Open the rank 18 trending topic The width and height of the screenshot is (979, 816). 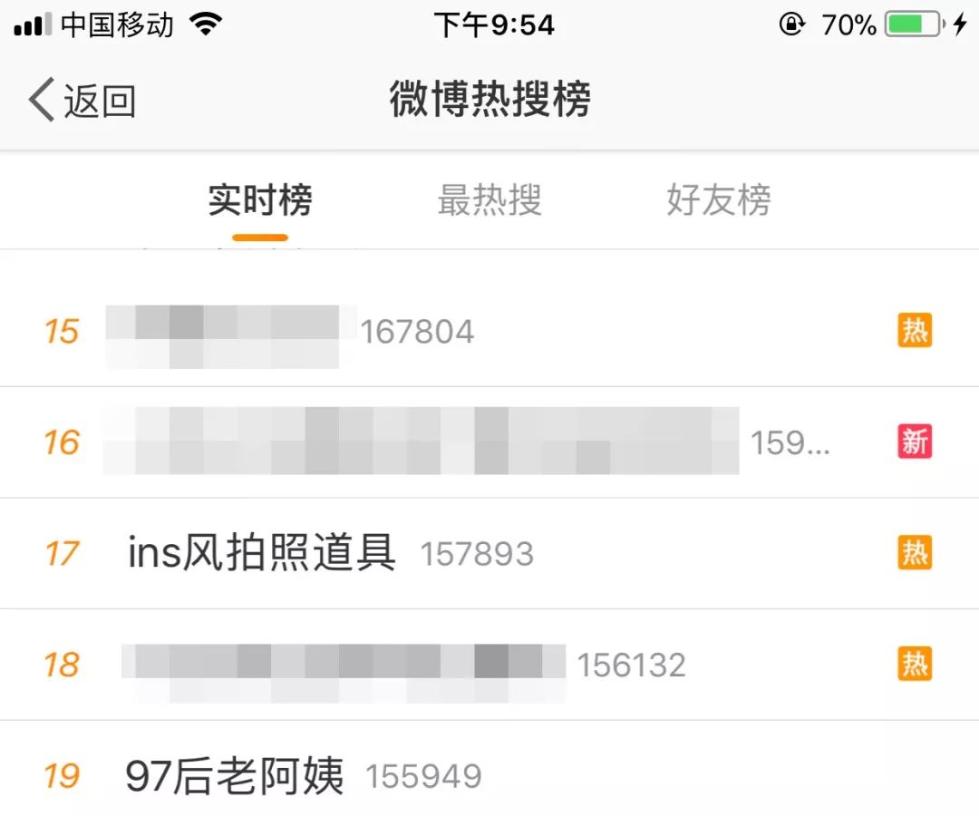pyautogui.click(x=343, y=665)
